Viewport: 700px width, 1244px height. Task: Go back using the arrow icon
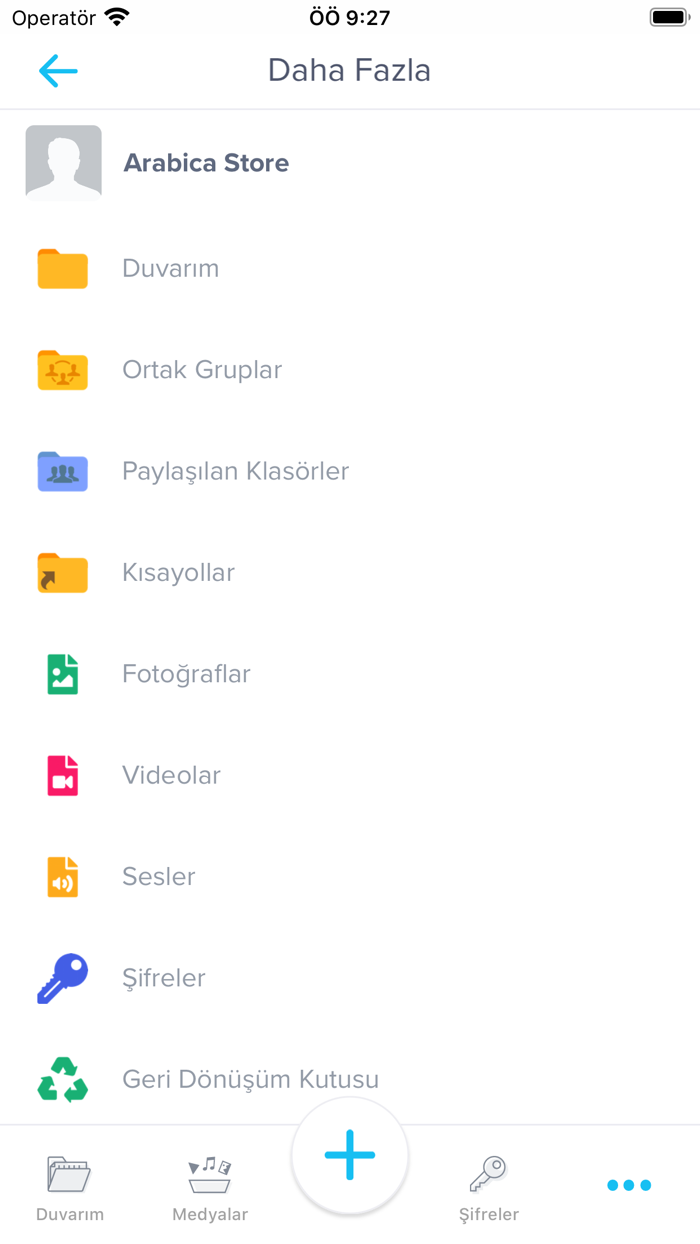pos(58,71)
